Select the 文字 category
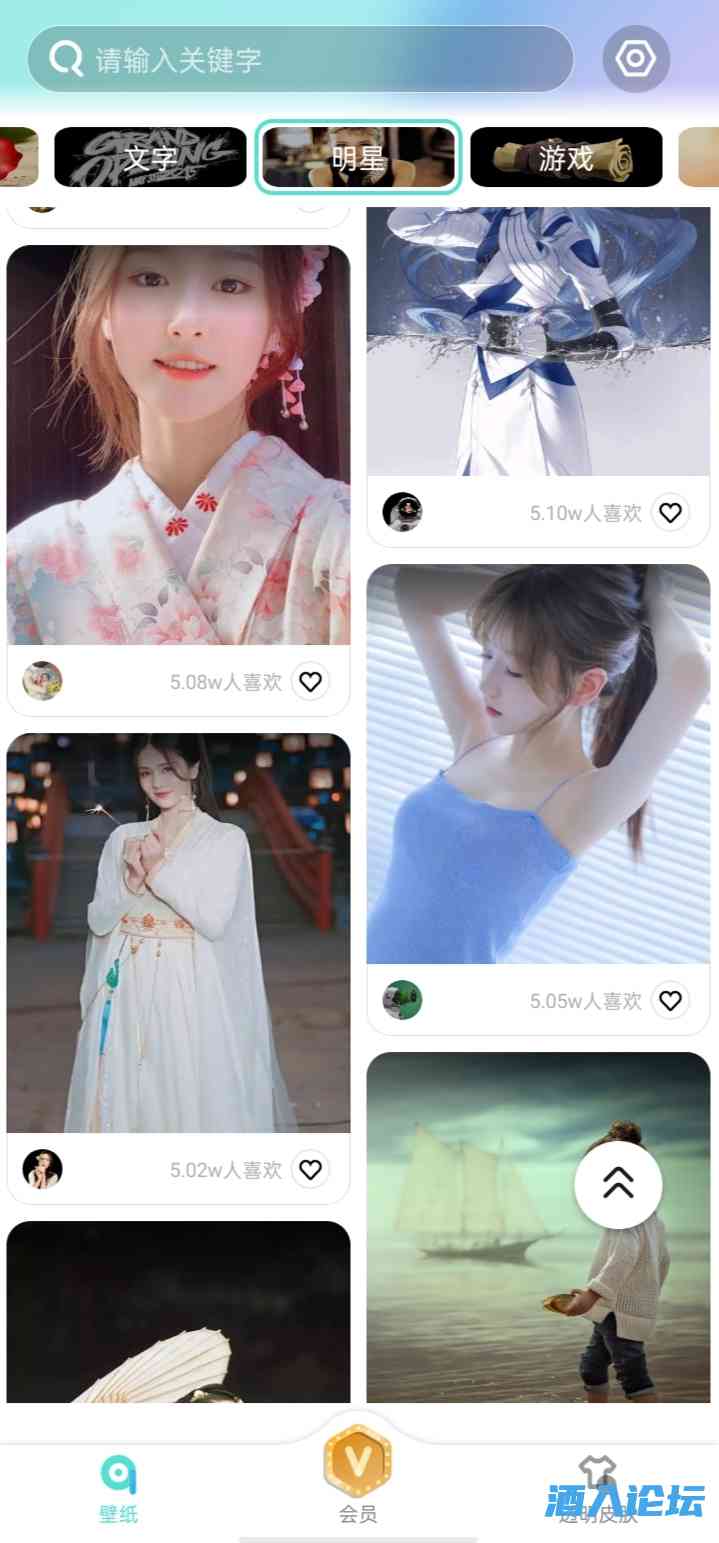Screen dimensions: 719x1543 coord(150,157)
